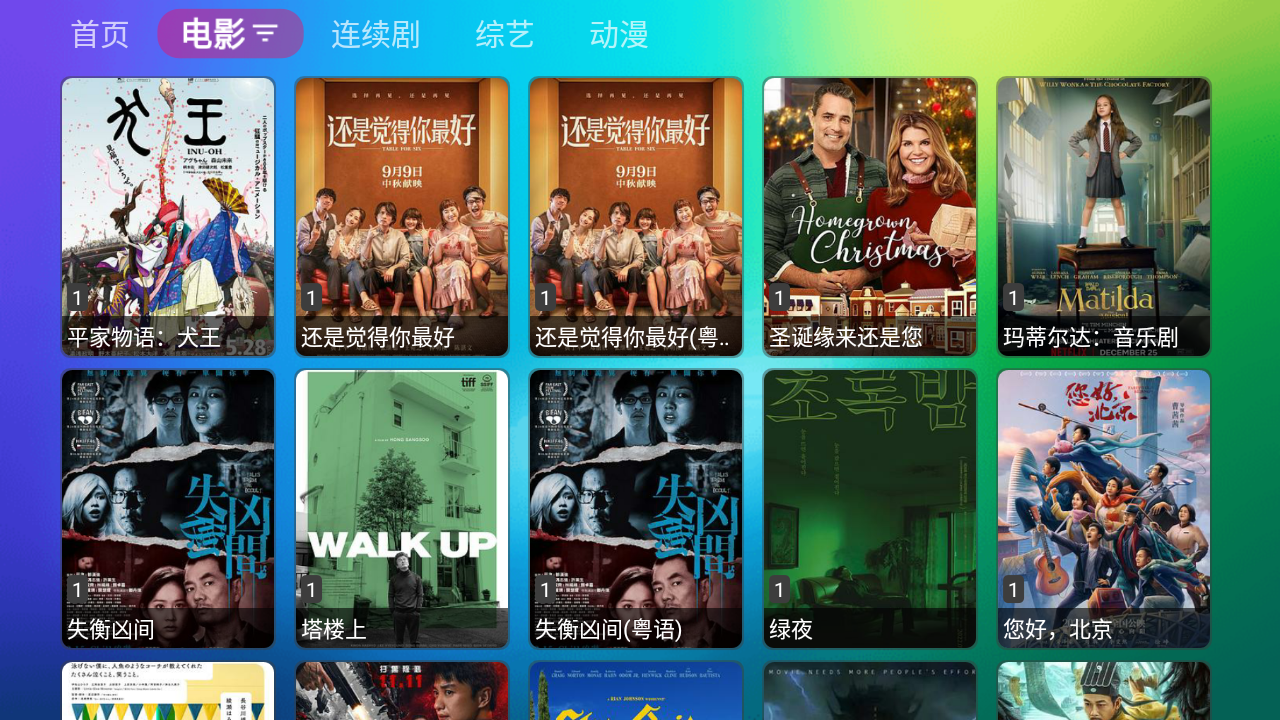
Task: Open the movie 您好，北京
Action: 1104,508
